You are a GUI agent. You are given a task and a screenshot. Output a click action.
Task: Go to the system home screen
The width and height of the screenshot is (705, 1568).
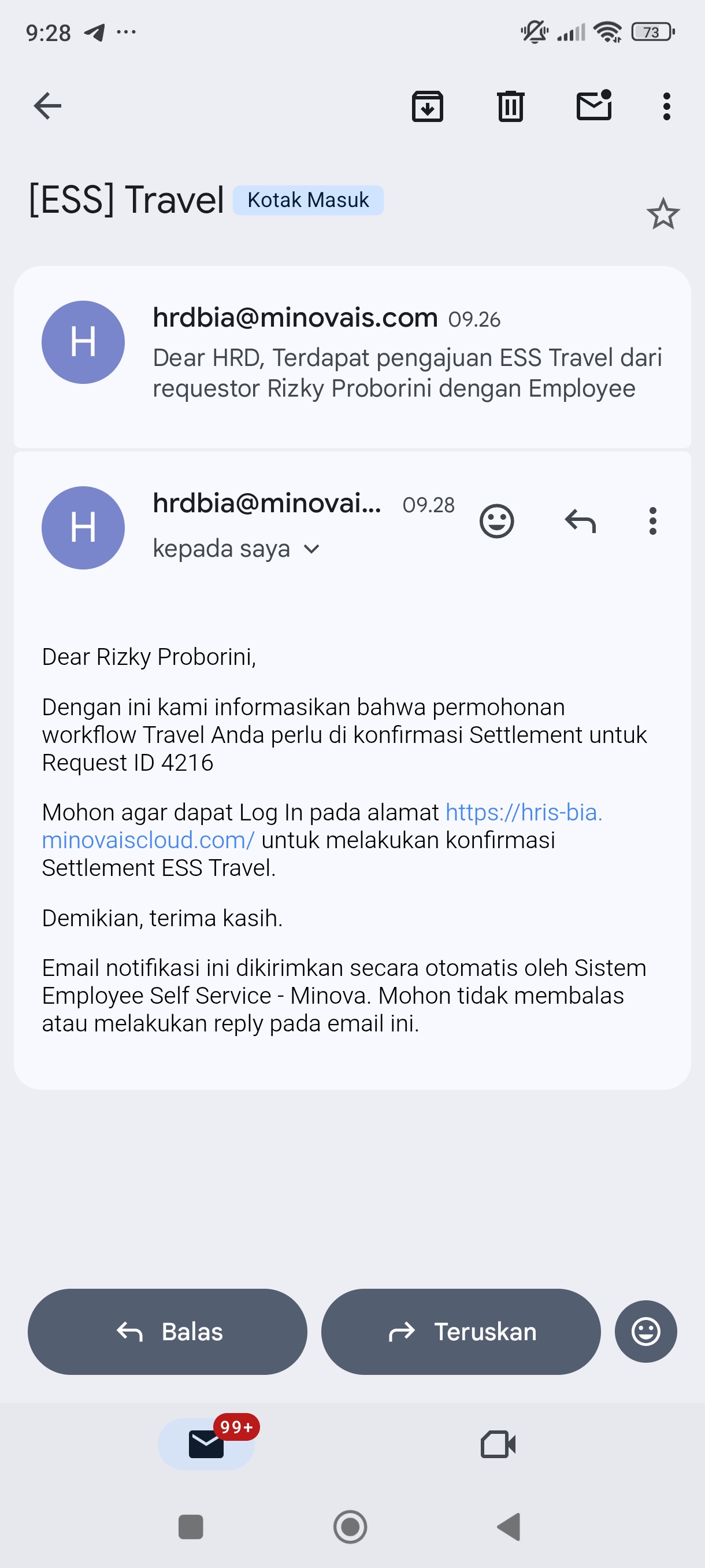[x=350, y=1526]
